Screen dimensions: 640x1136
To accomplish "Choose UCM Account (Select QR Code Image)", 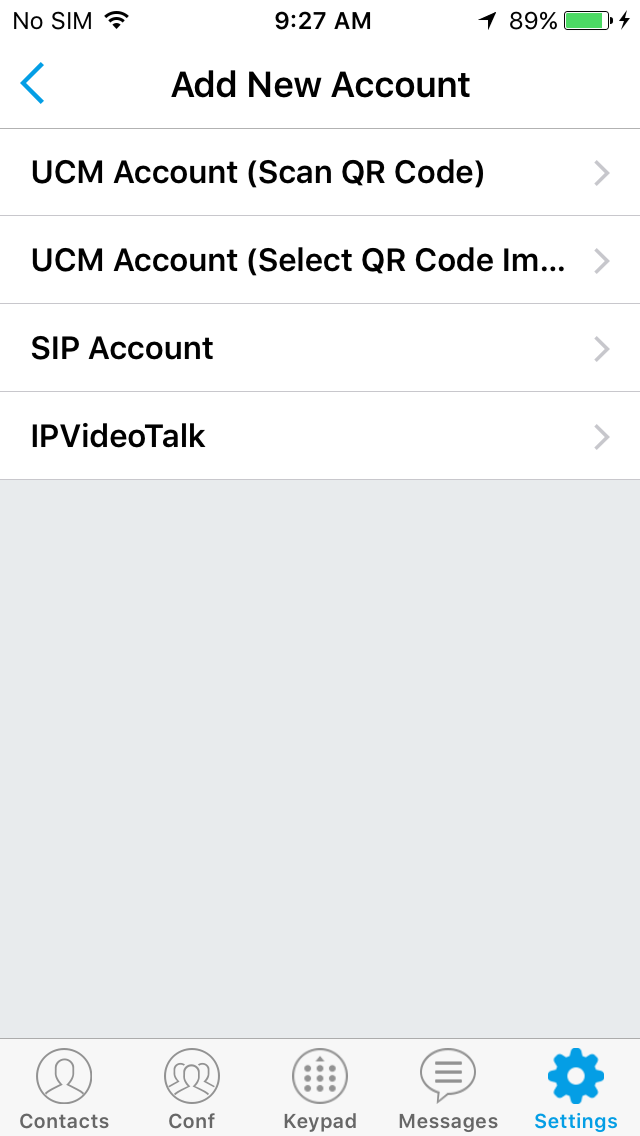I will (x=320, y=261).
